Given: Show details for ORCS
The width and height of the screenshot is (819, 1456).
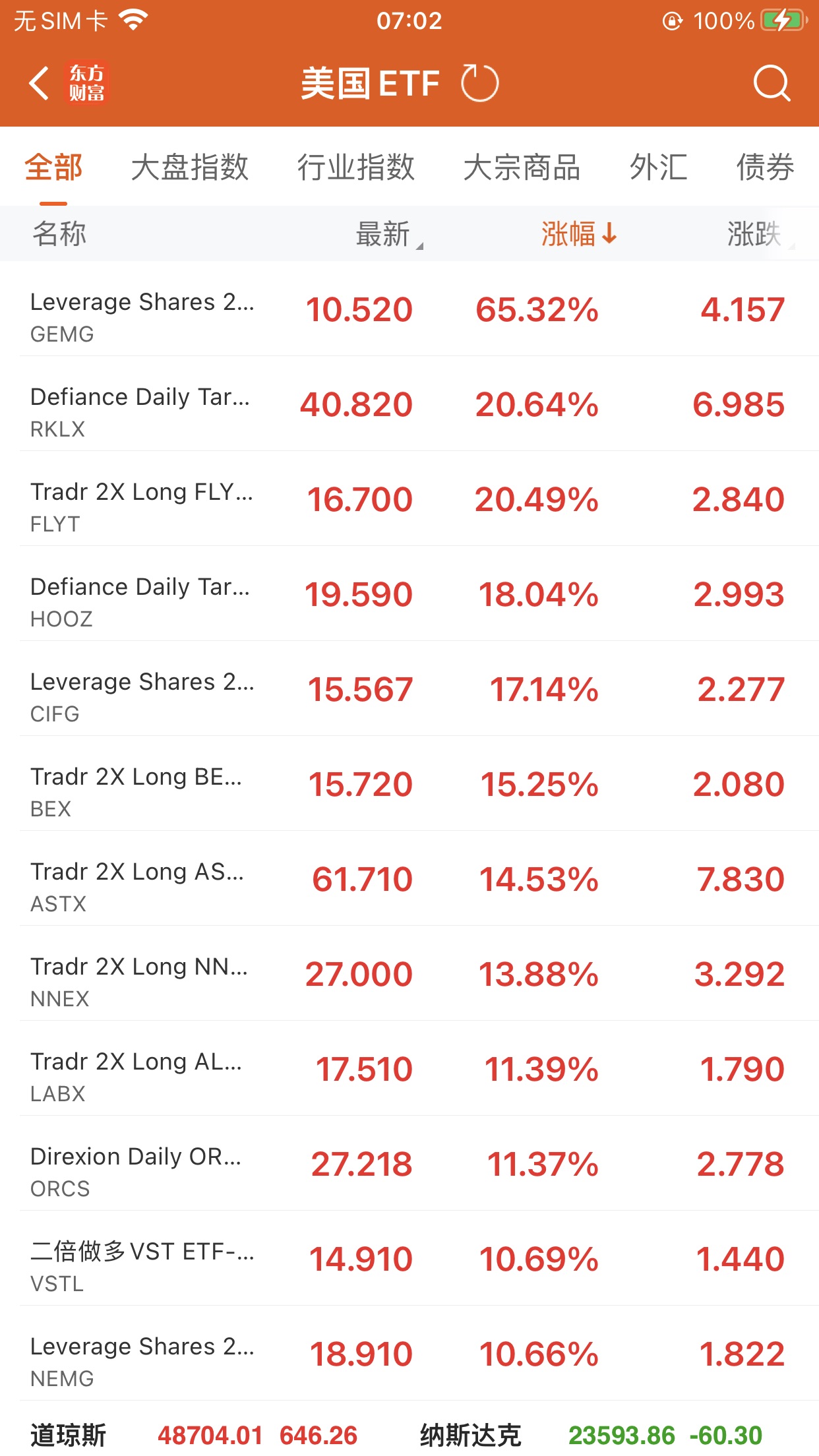Looking at the screenshot, I should coord(409,1165).
